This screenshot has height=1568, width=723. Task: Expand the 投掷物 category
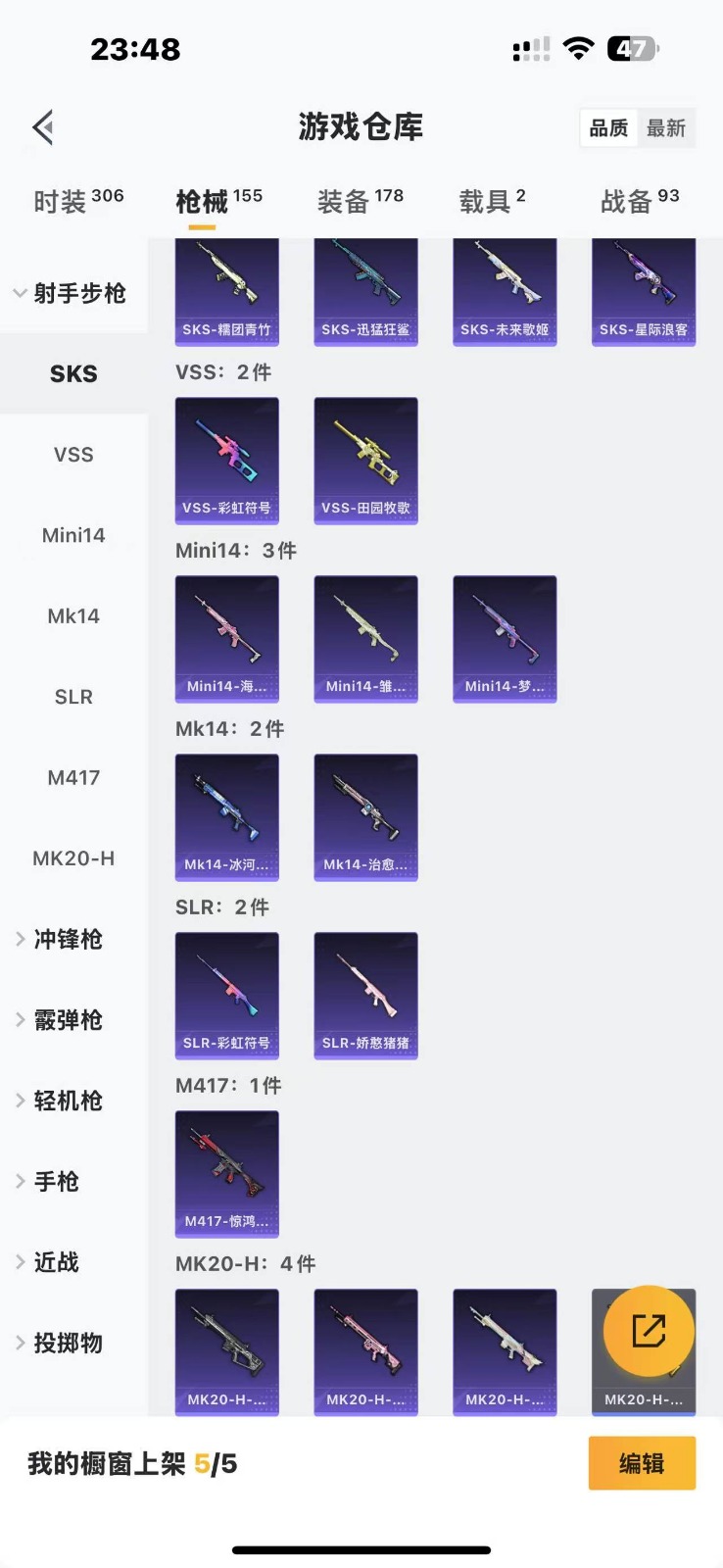(67, 1343)
